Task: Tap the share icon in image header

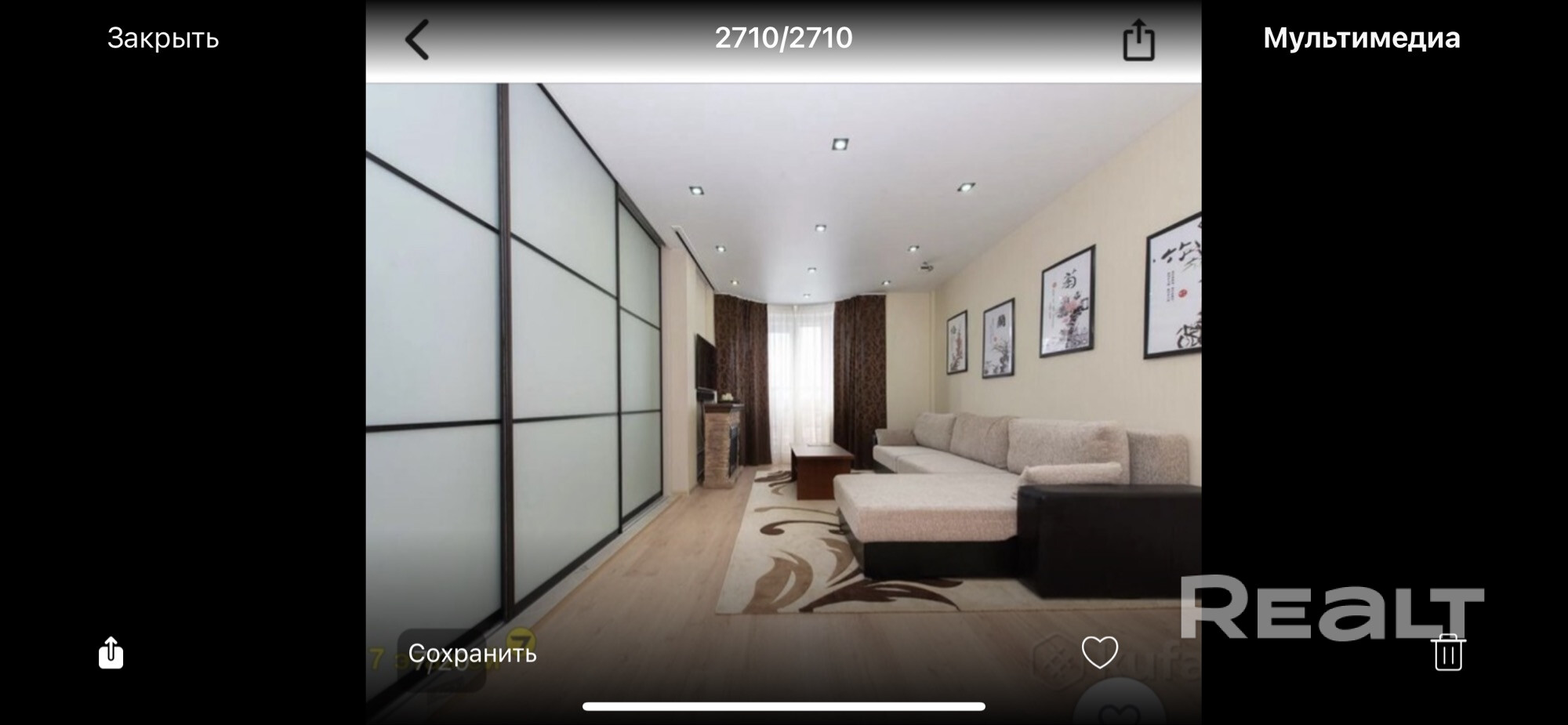Action: pos(1138,39)
